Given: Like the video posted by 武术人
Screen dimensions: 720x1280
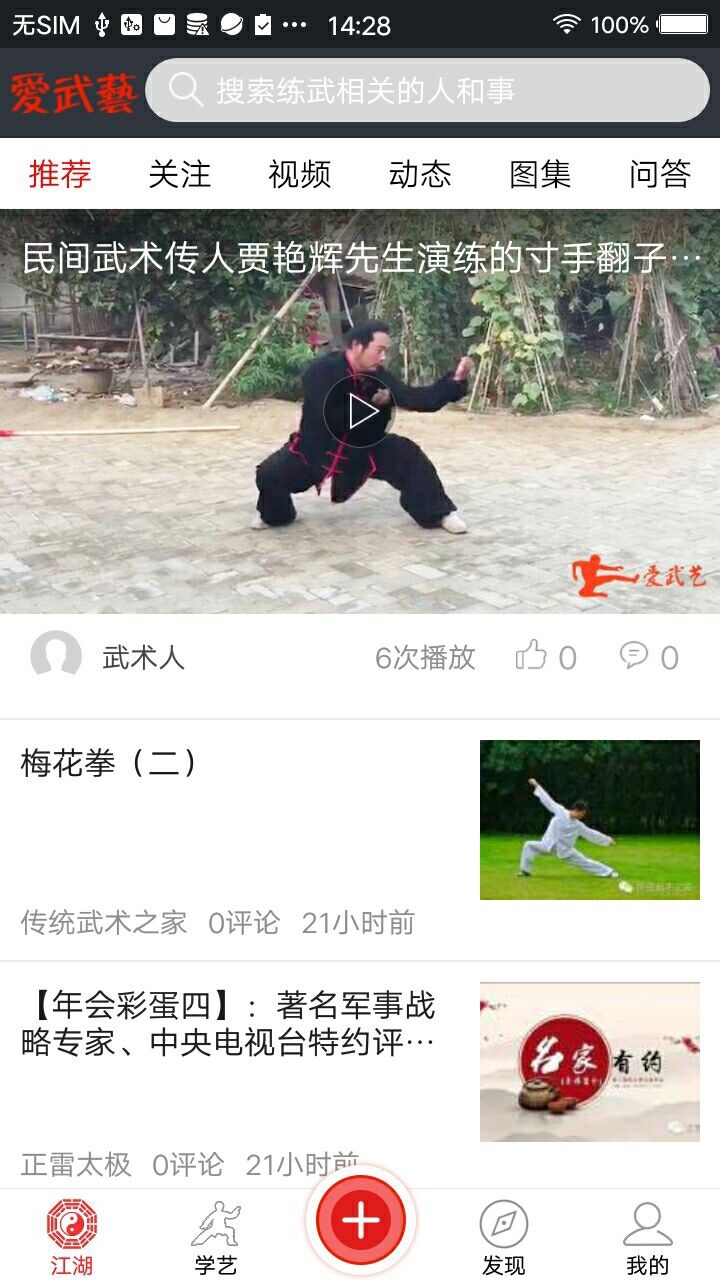Looking at the screenshot, I should pos(546,657).
